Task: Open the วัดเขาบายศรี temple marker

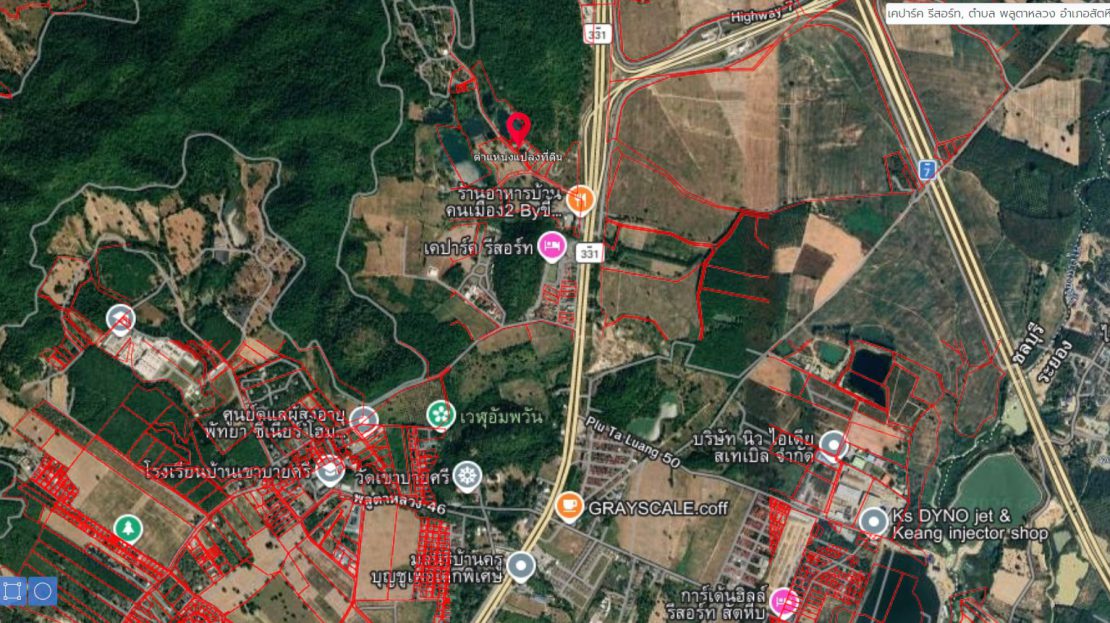Action: (466, 476)
